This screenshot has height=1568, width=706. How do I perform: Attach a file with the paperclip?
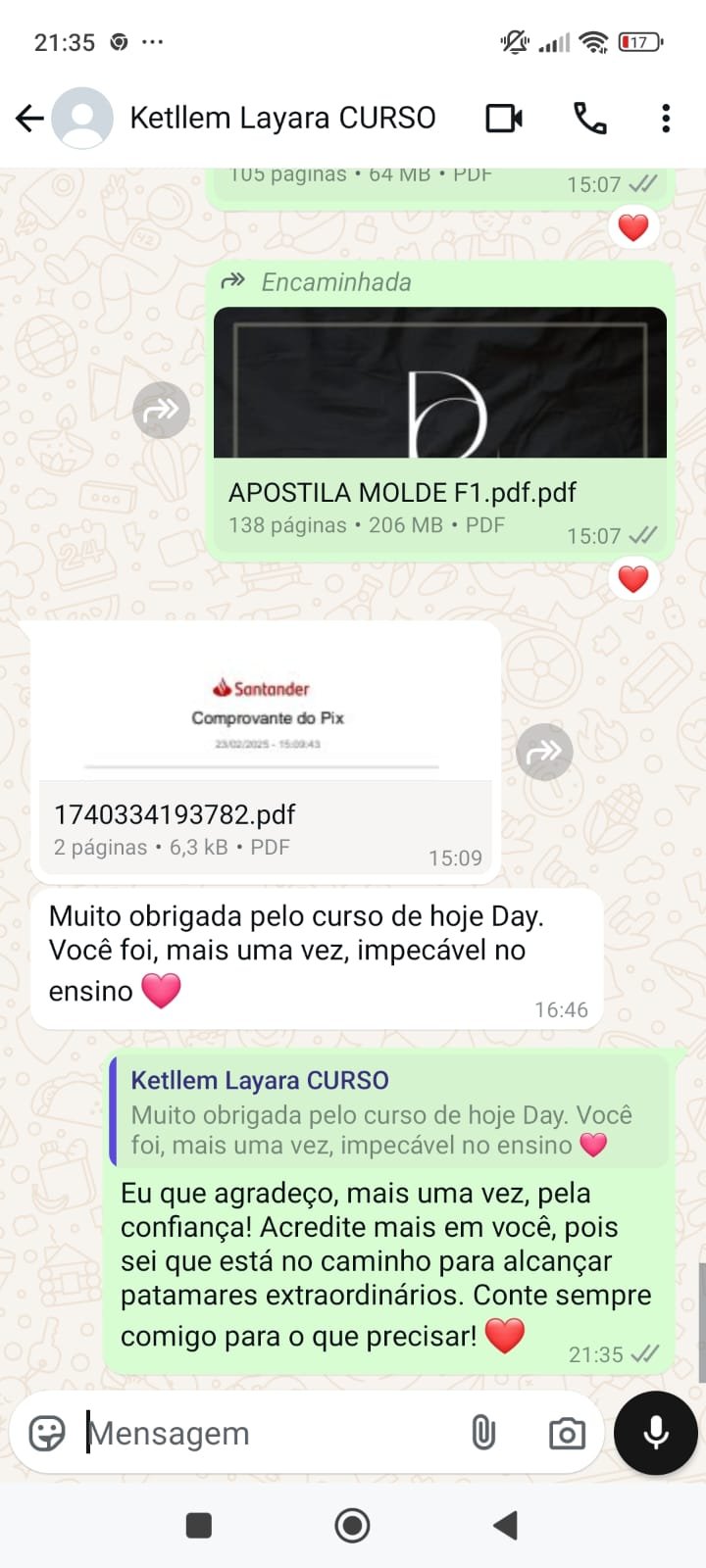pyautogui.click(x=483, y=1434)
